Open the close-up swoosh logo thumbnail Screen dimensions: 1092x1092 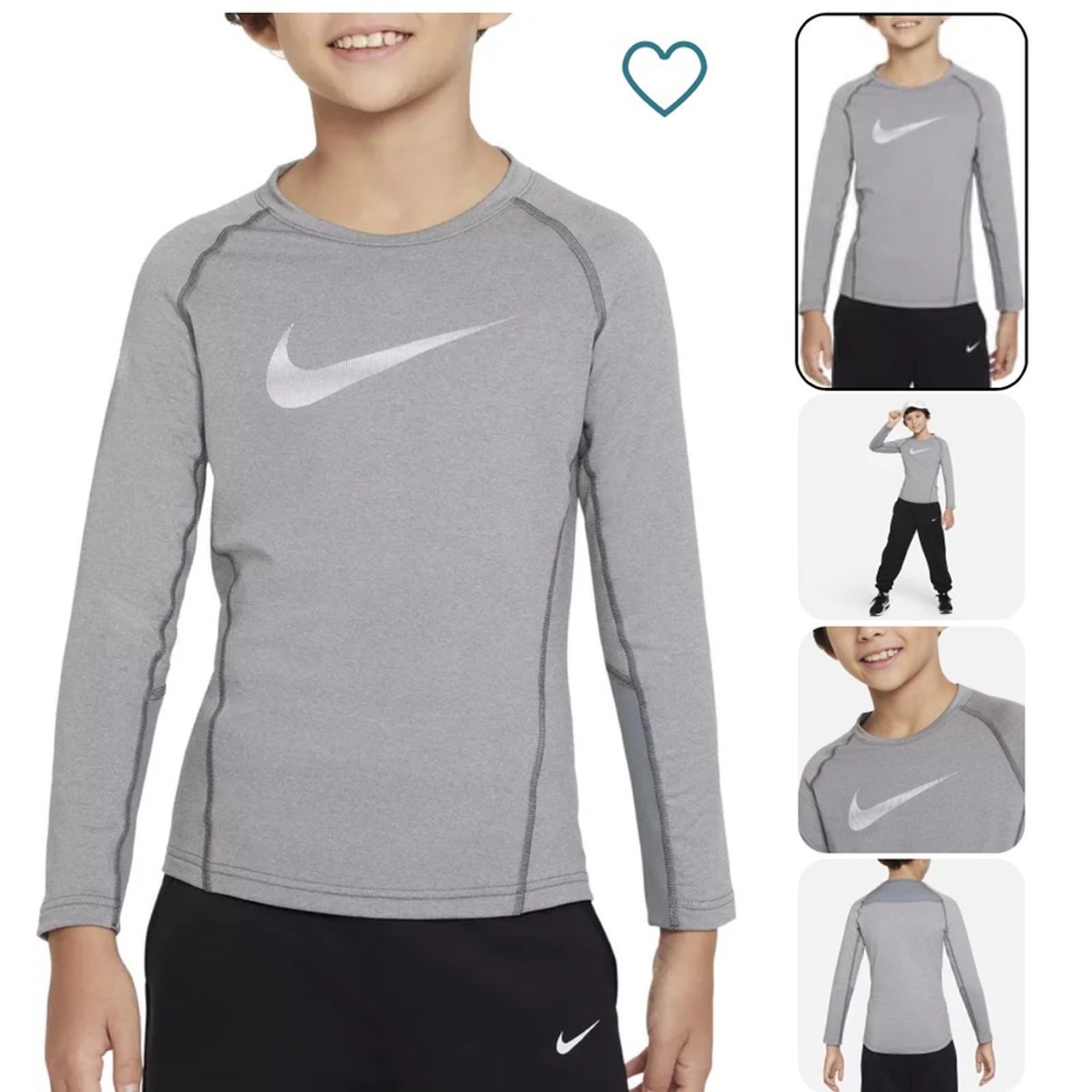click(911, 740)
